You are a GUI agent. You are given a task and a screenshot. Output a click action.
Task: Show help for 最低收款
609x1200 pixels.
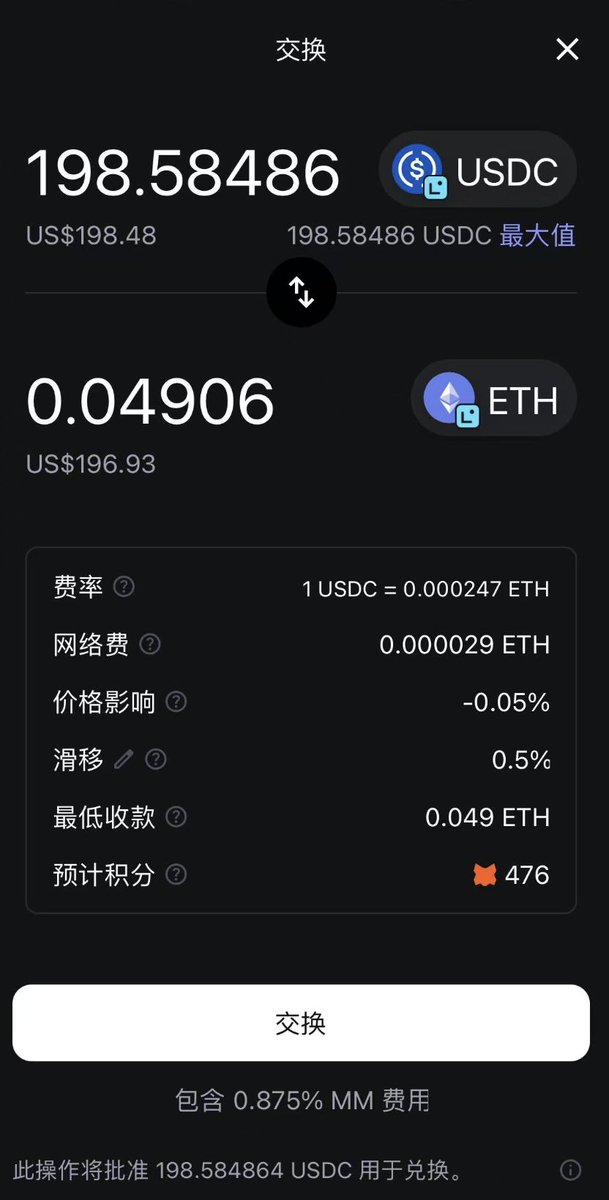pyautogui.click(x=175, y=817)
